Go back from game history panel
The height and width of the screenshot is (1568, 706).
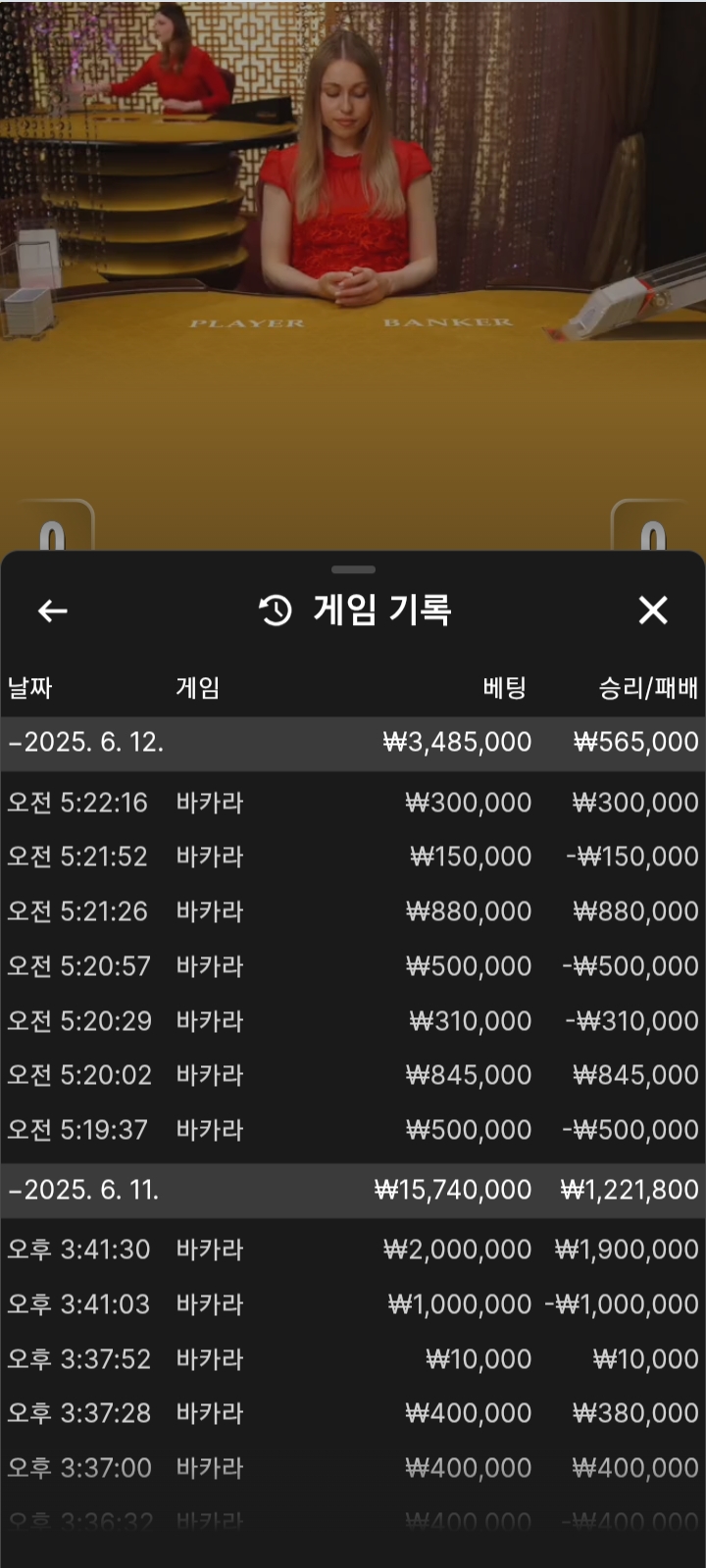52,611
